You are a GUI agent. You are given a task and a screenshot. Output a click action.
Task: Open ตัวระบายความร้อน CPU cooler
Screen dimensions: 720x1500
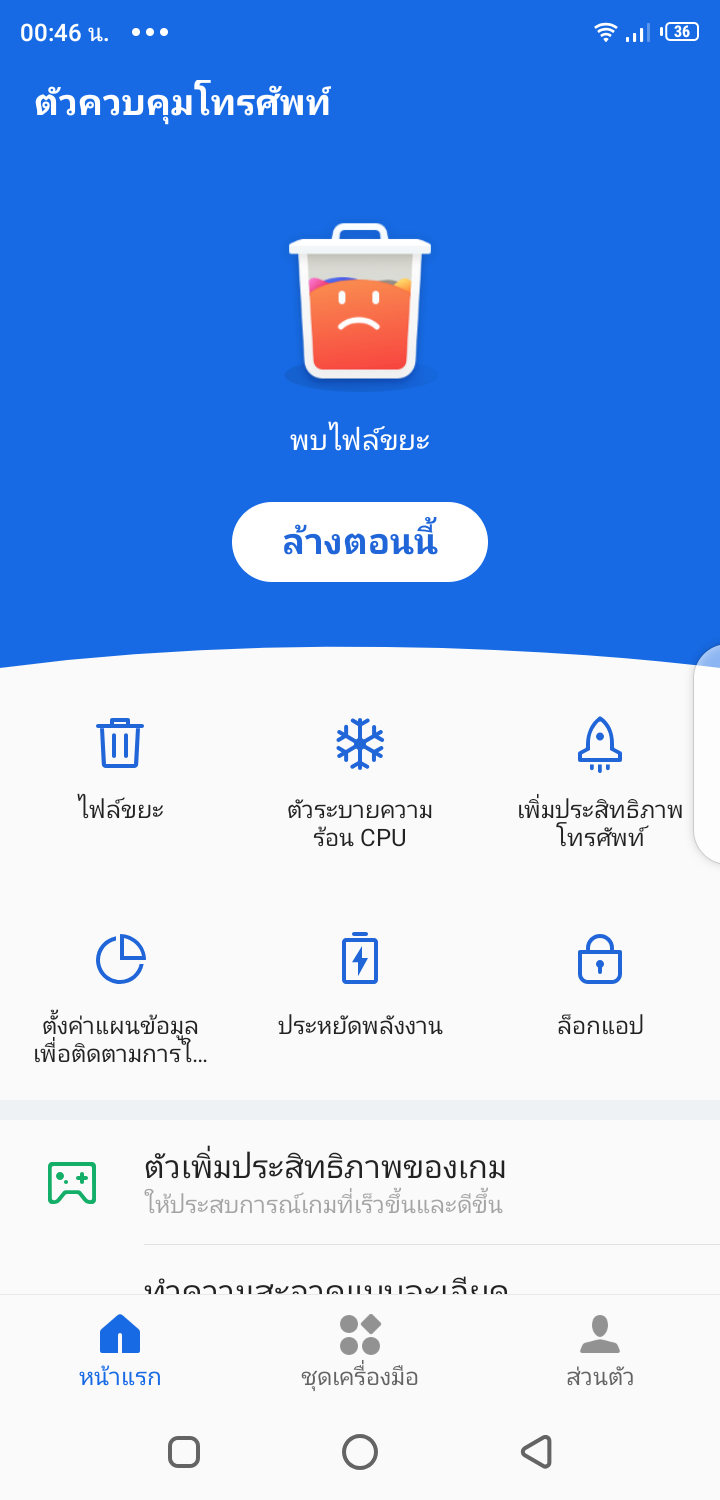(360, 780)
